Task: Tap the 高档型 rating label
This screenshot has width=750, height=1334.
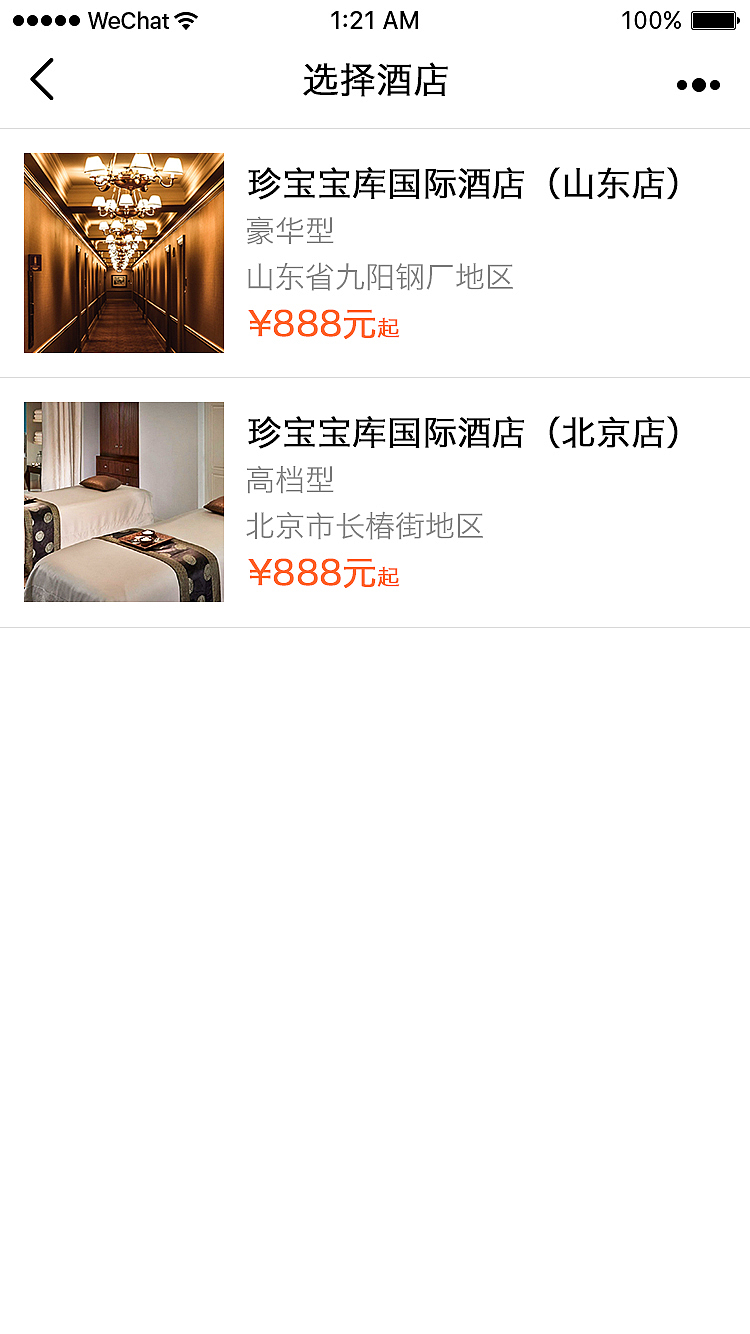Action: click(x=292, y=481)
